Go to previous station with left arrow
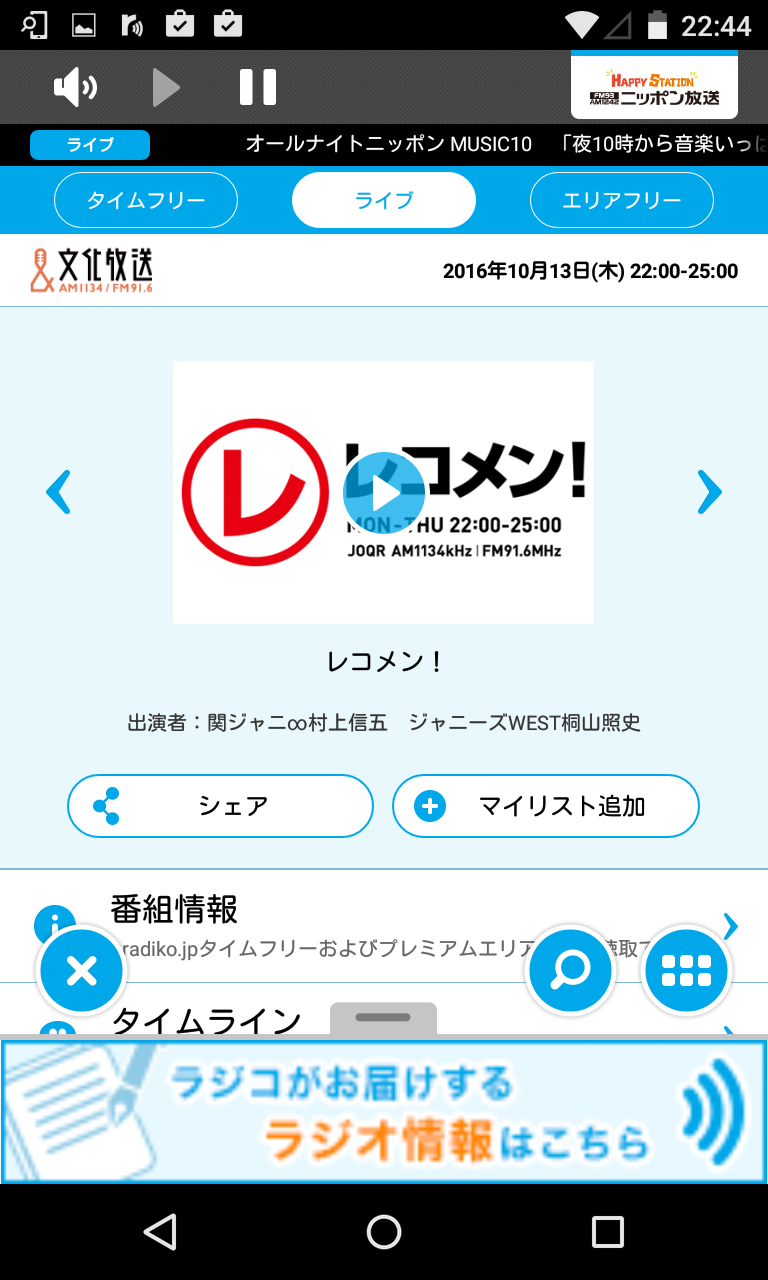This screenshot has height=1280, width=768. [58, 492]
